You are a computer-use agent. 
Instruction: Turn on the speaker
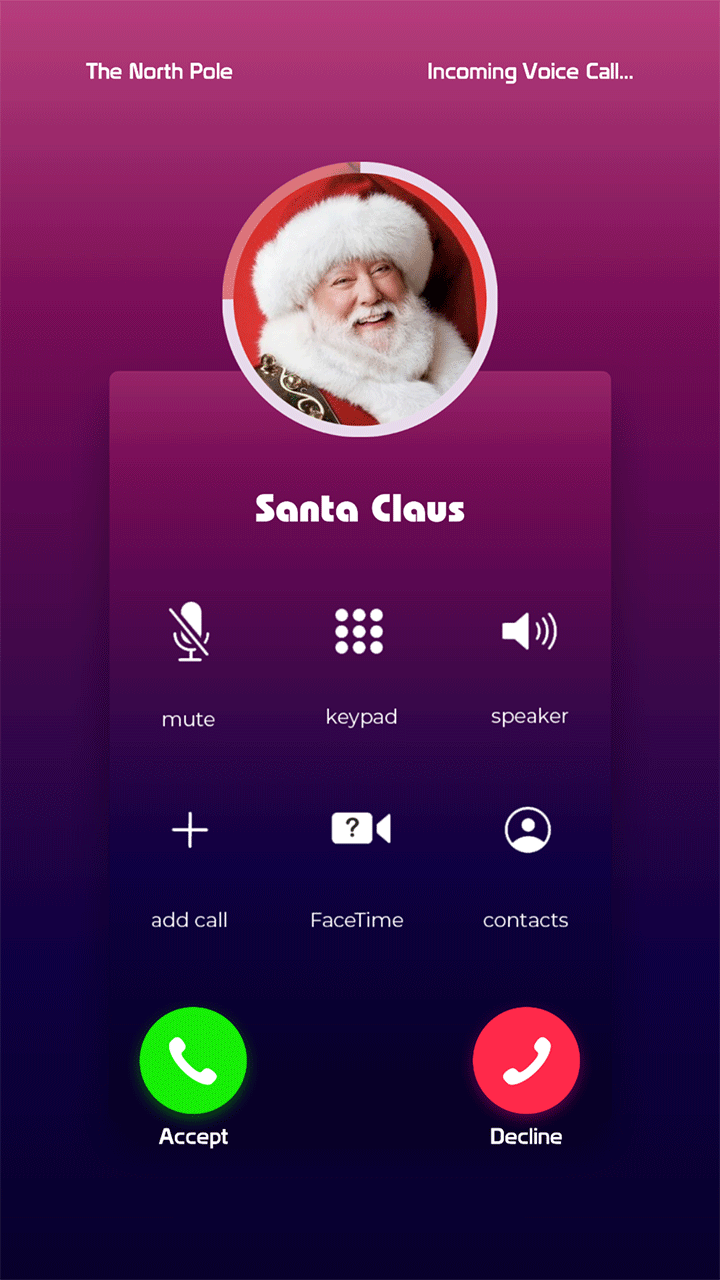tap(528, 631)
